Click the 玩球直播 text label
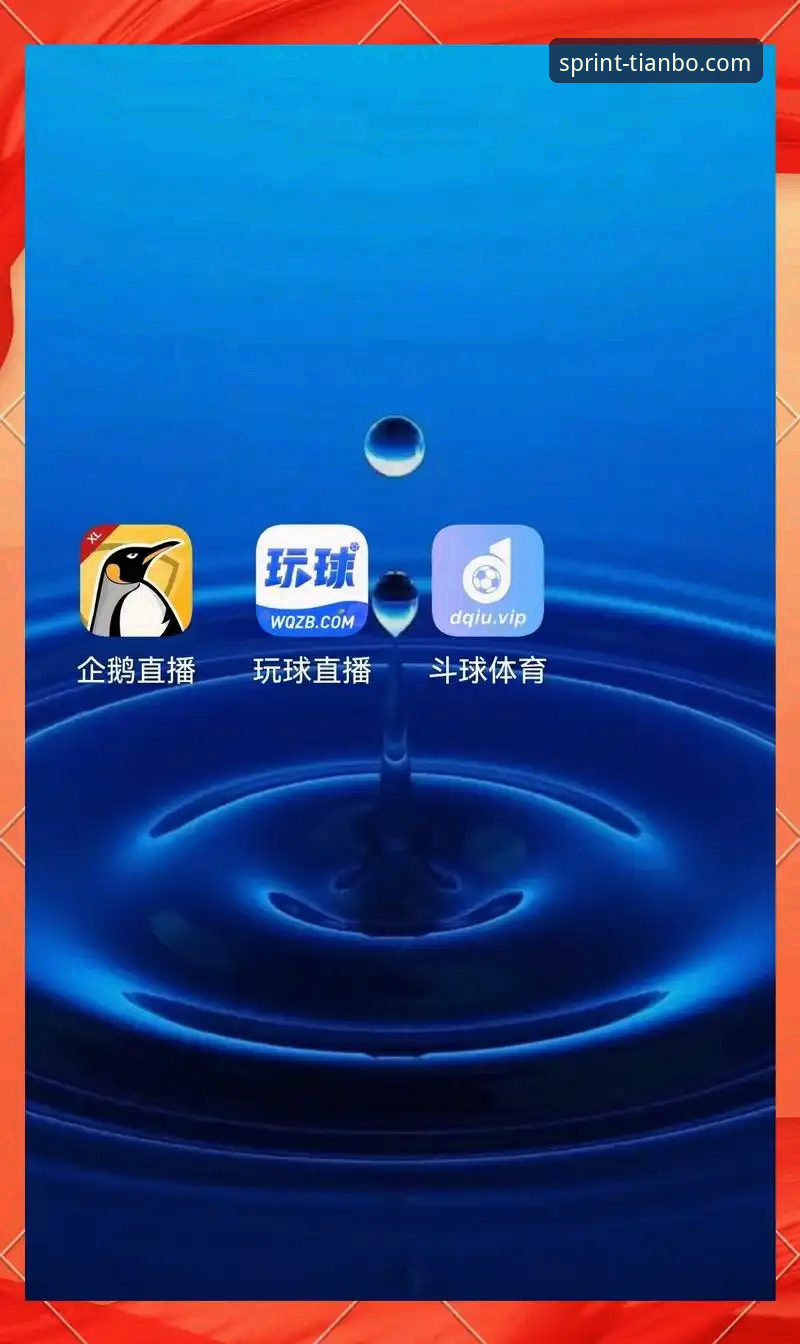Viewport: 800px width, 1344px height. tap(312, 671)
